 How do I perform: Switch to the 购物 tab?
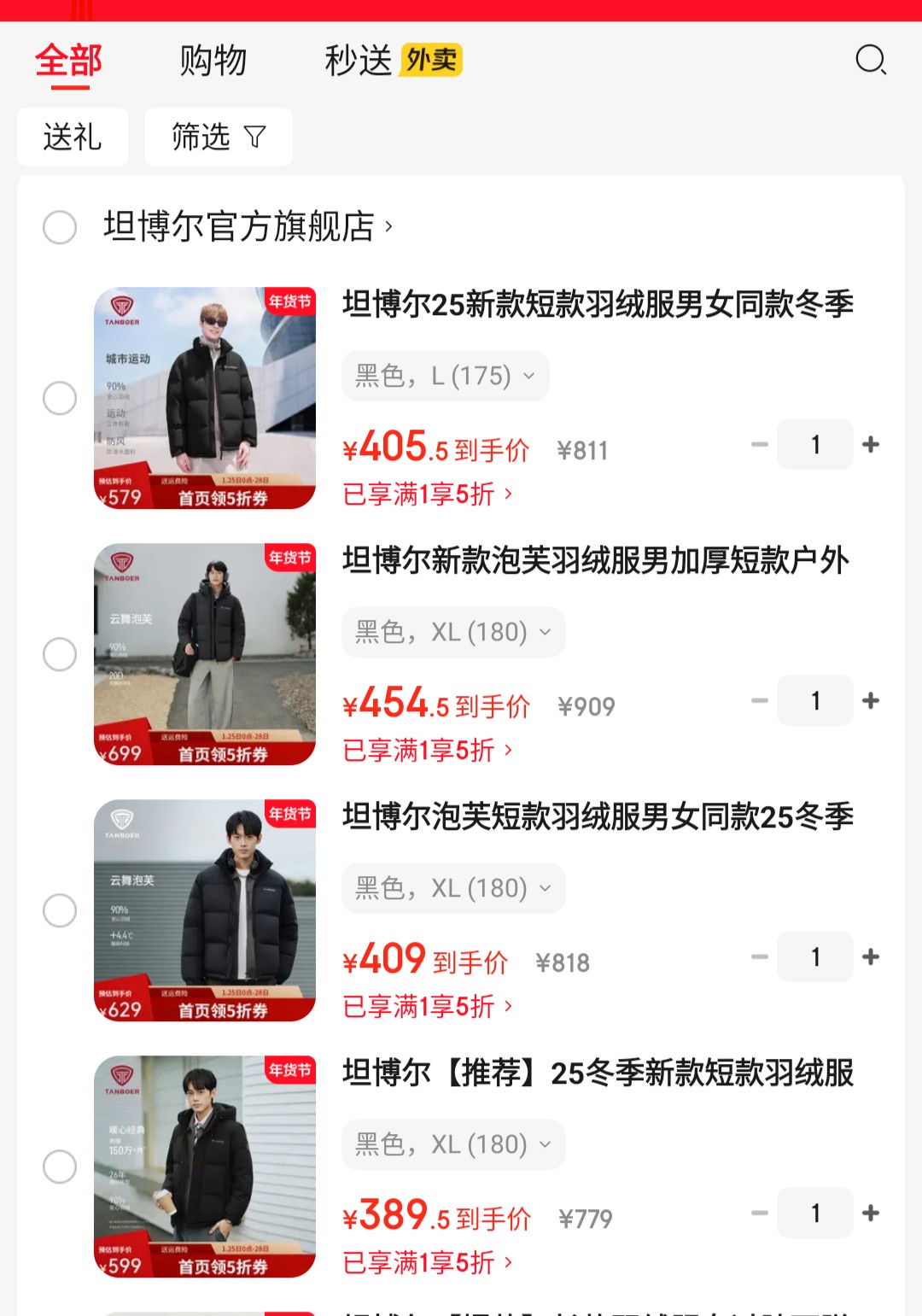(x=213, y=61)
